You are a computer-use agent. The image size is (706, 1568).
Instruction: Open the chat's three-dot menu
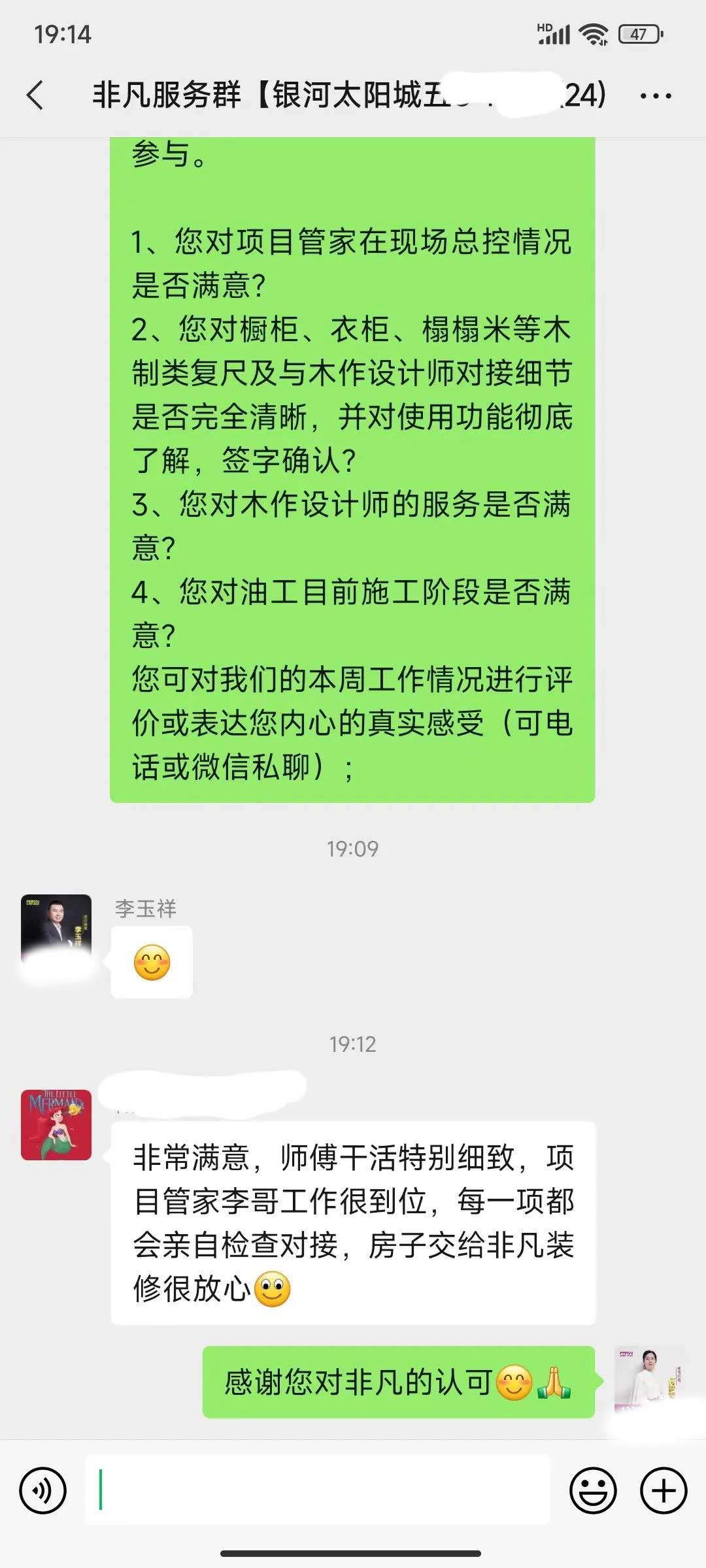(x=655, y=96)
